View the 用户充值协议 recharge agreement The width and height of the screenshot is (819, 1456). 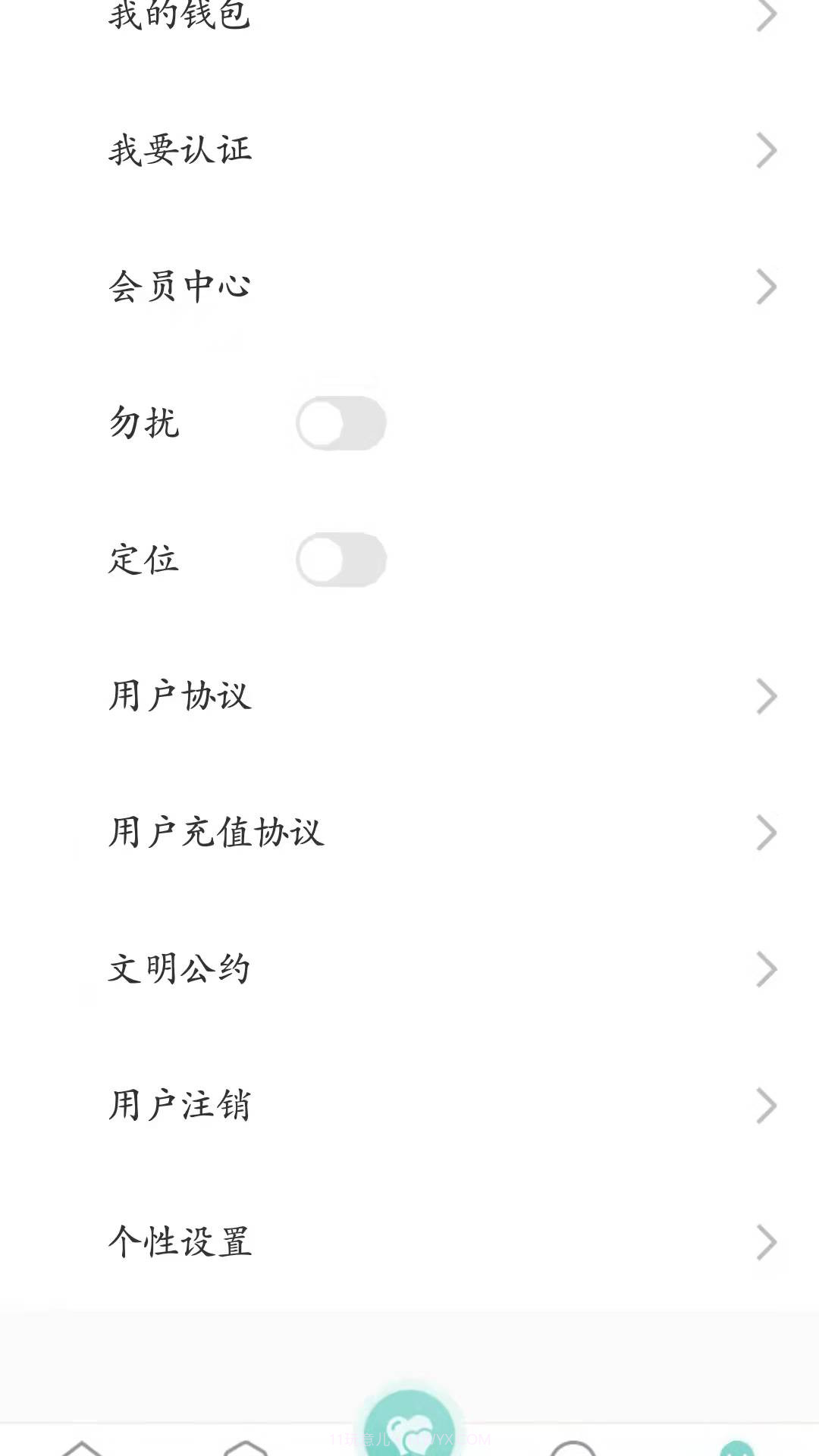215,832
